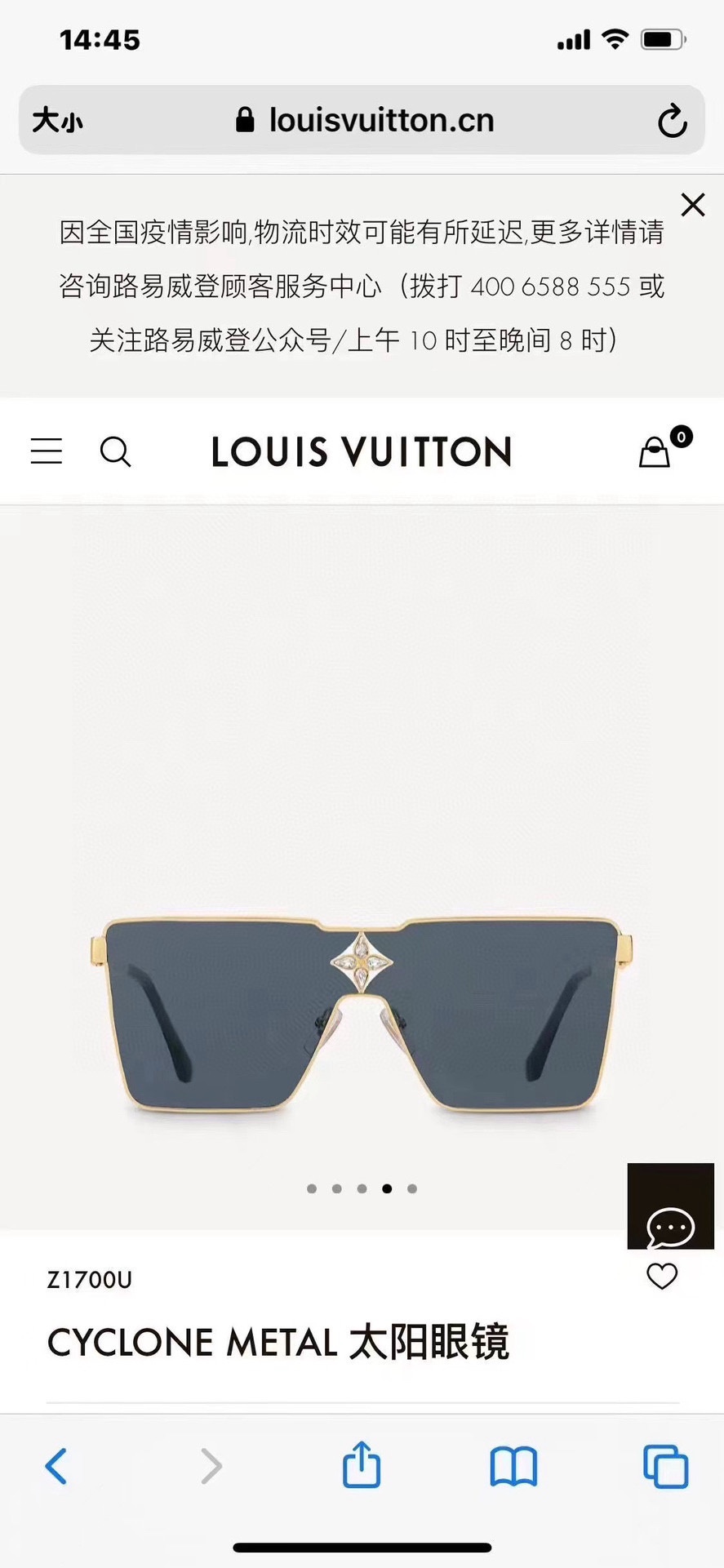Open the live chat bubble
Screen dimensions: 724x1568
coord(670,1206)
